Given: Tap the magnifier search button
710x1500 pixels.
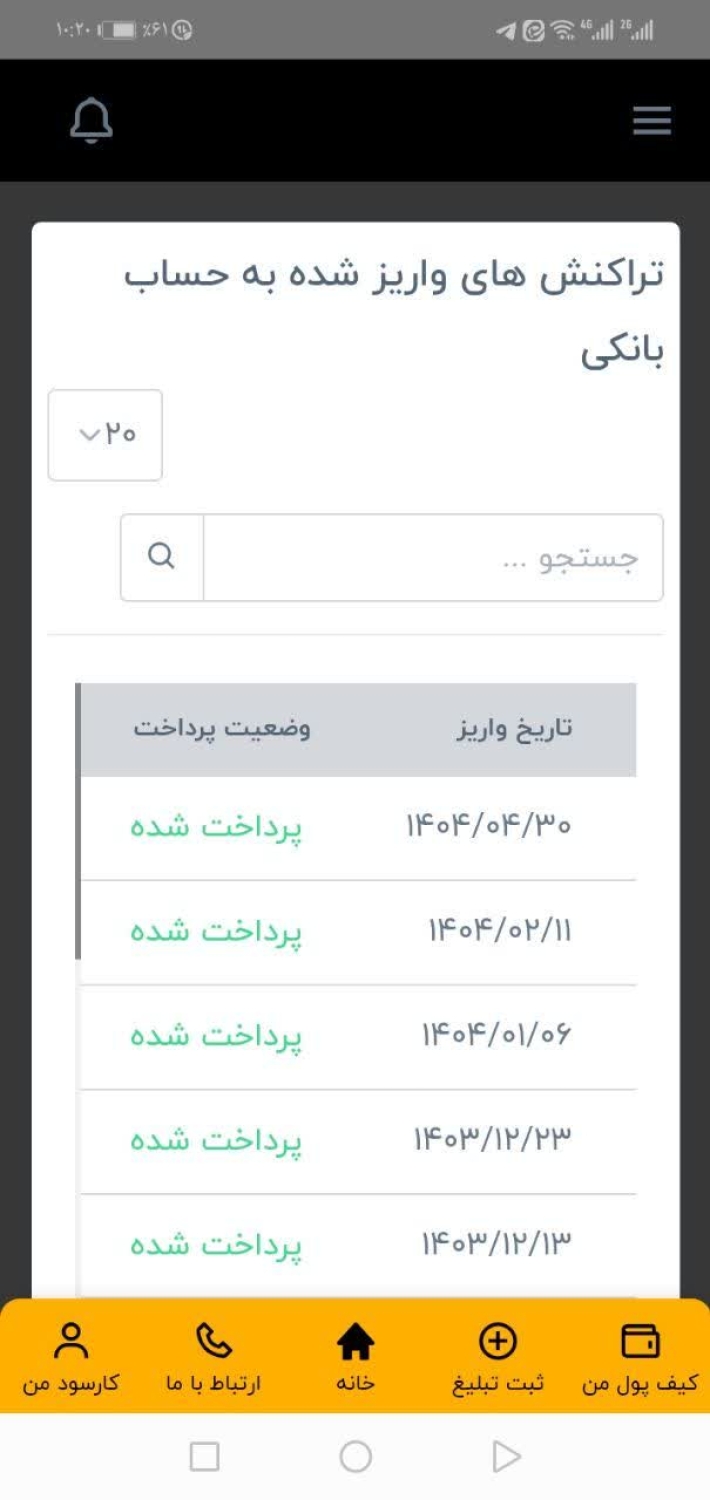Looking at the screenshot, I should point(162,558).
